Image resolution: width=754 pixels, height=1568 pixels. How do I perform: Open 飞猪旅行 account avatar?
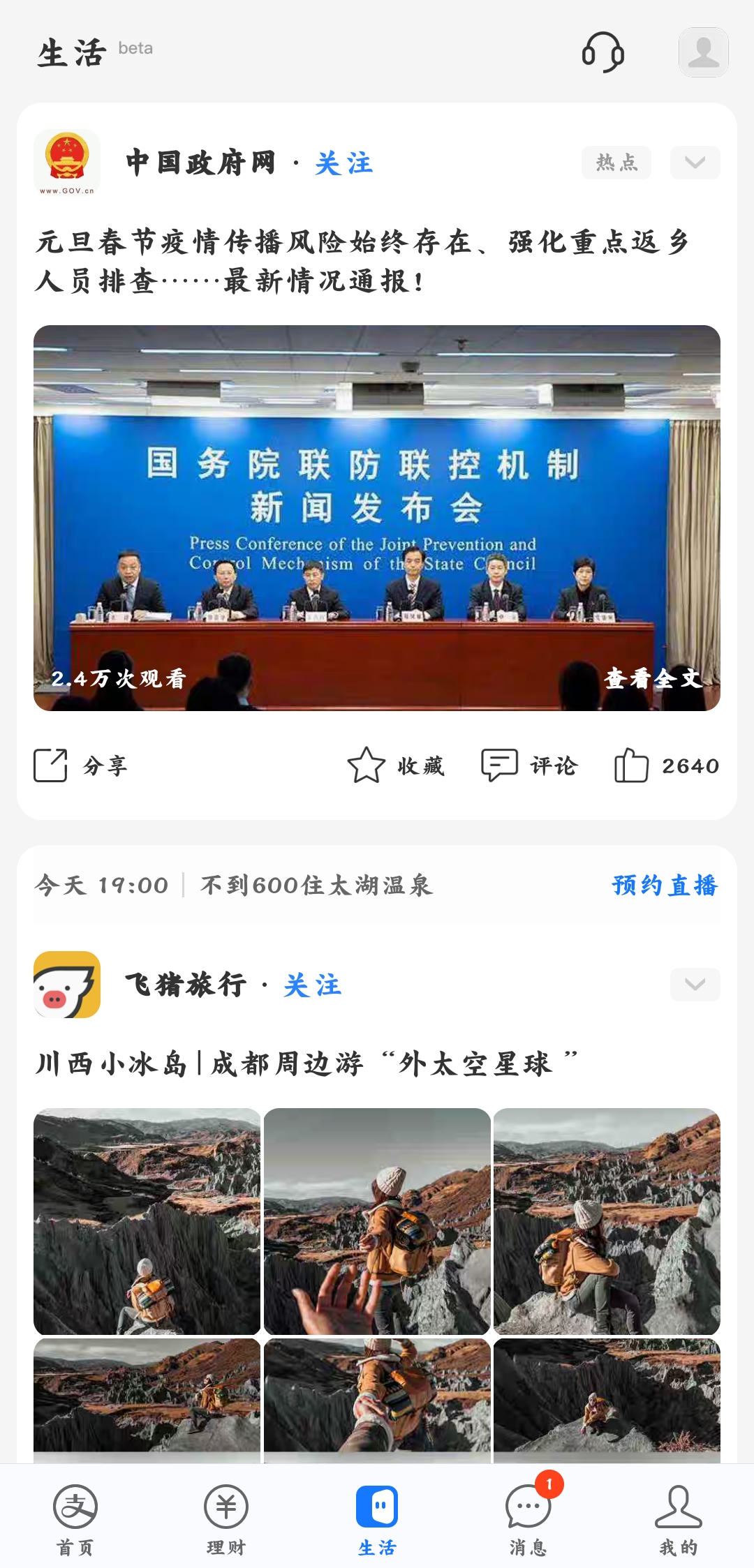coord(67,985)
